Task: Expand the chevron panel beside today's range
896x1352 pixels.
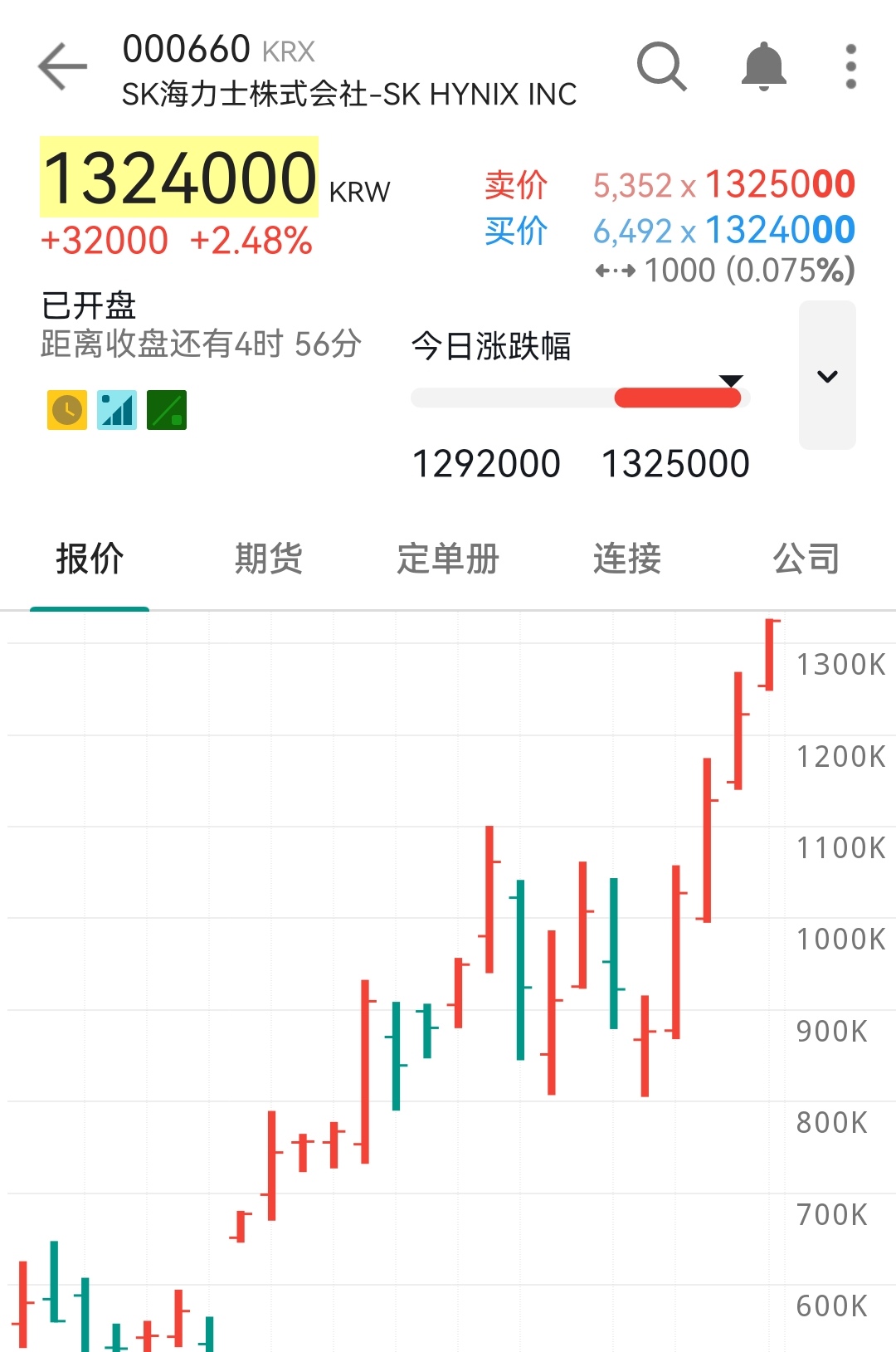Action: tap(826, 375)
